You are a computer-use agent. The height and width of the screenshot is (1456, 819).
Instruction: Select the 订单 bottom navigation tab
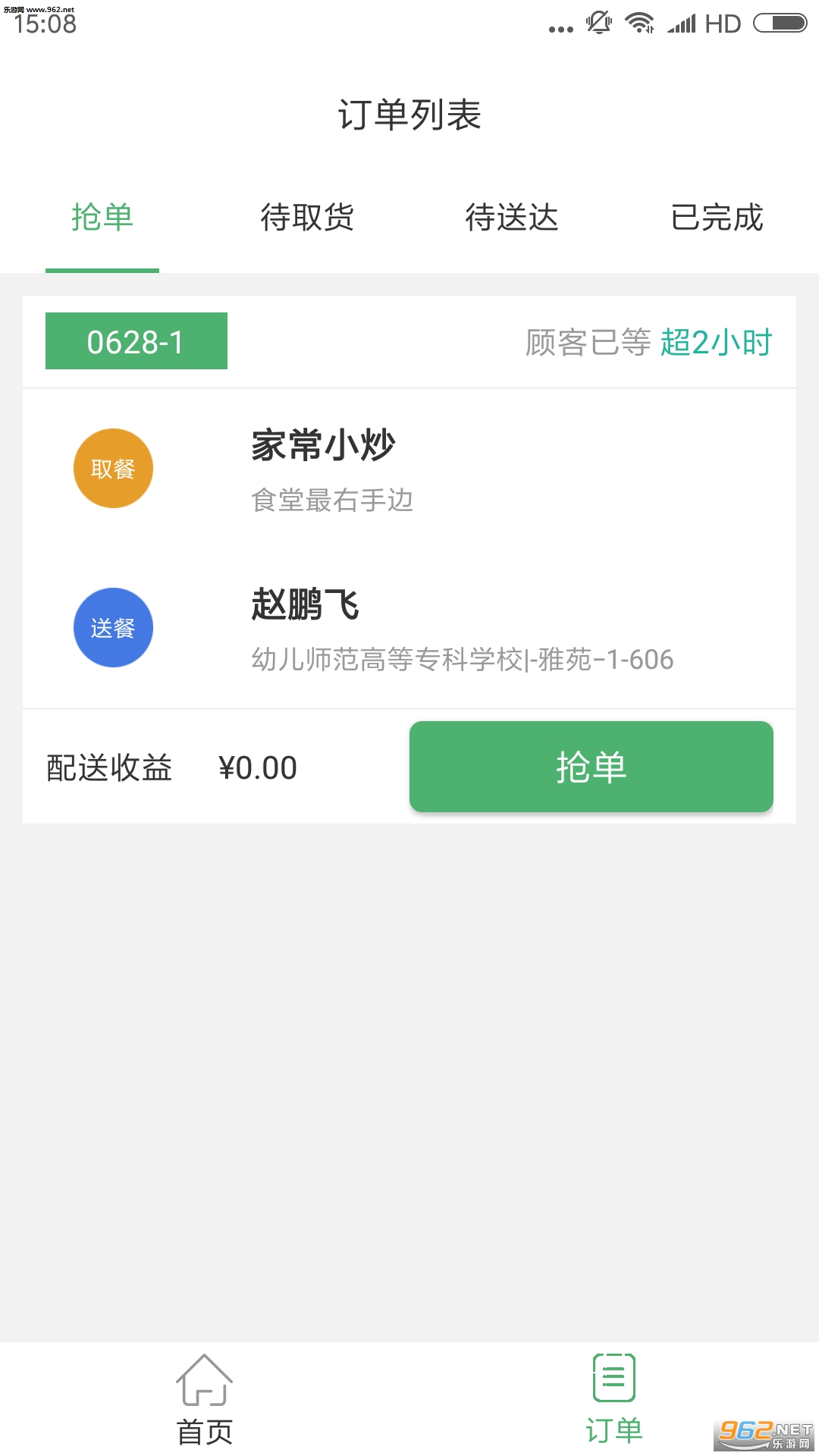[x=613, y=1400]
